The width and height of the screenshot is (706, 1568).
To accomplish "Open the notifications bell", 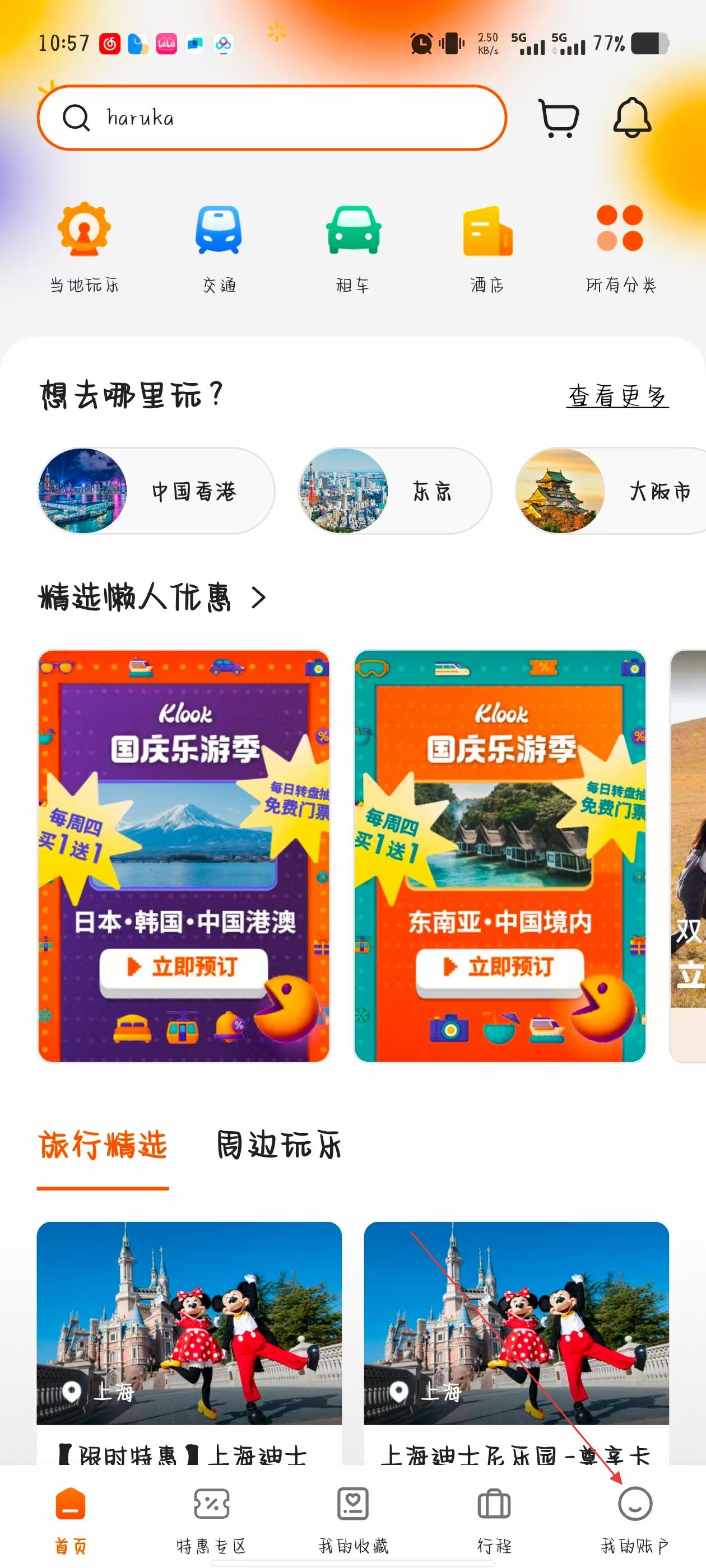I will [631, 118].
